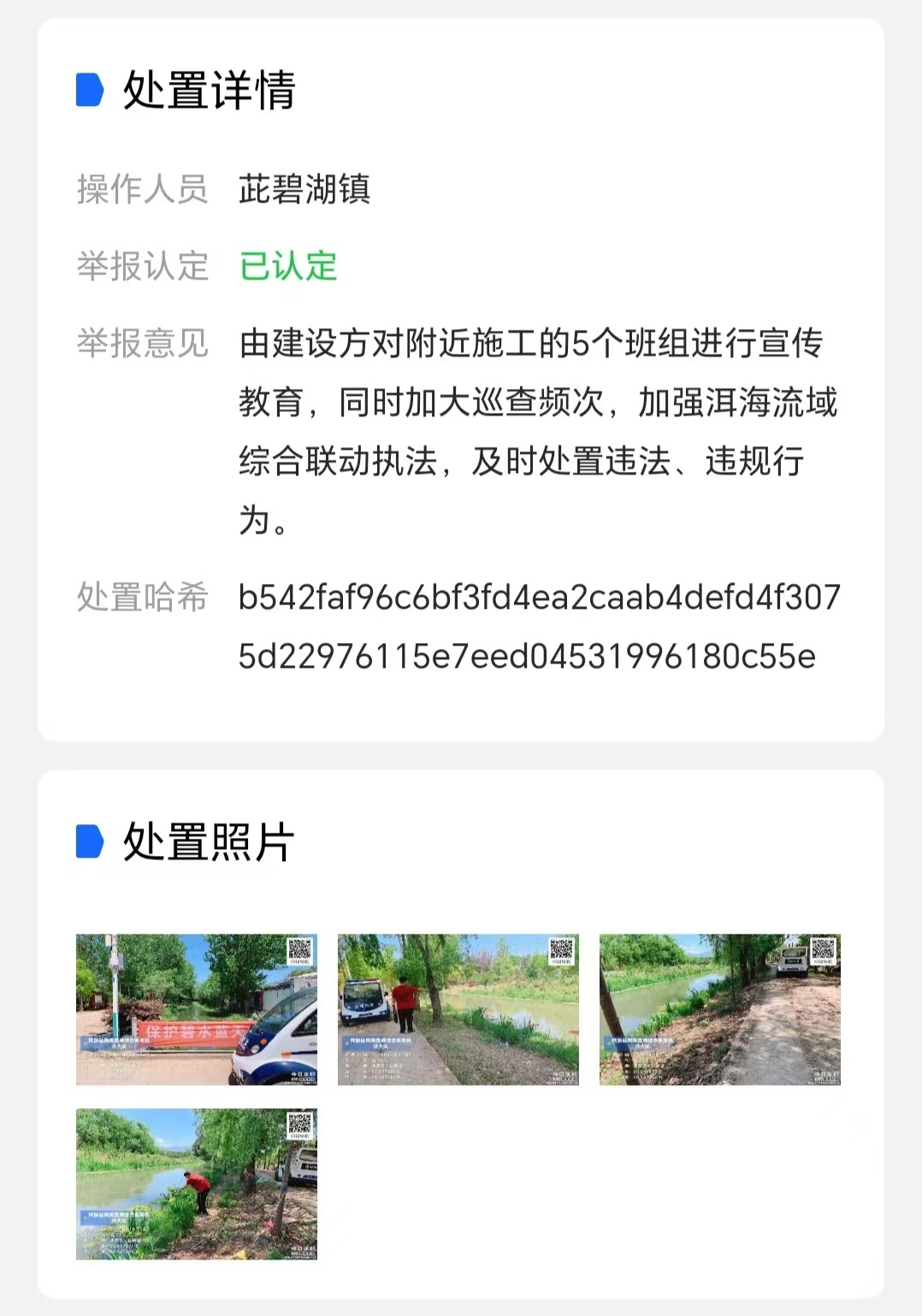Enlarge the photo of the dirt path by river
Viewport: 922px width, 1316px height.
tap(719, 1009)
